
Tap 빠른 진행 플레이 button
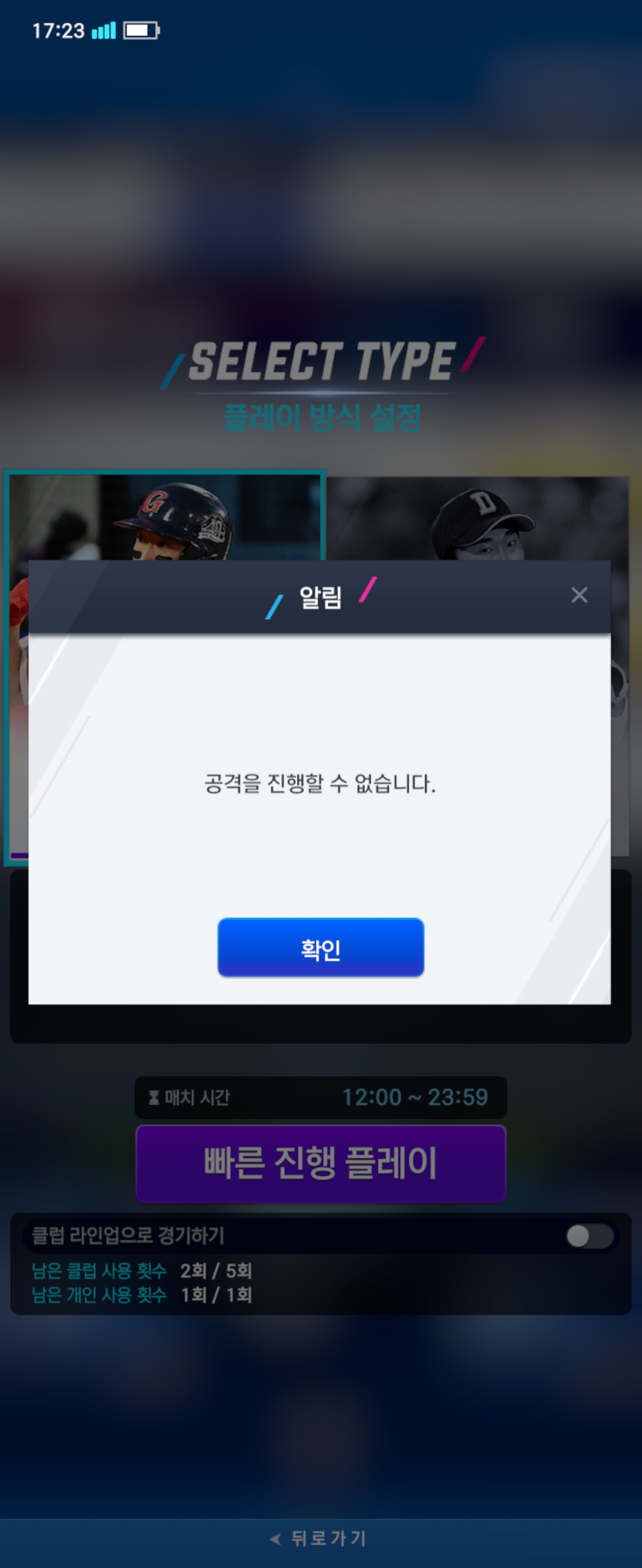tap(320, 1164)
